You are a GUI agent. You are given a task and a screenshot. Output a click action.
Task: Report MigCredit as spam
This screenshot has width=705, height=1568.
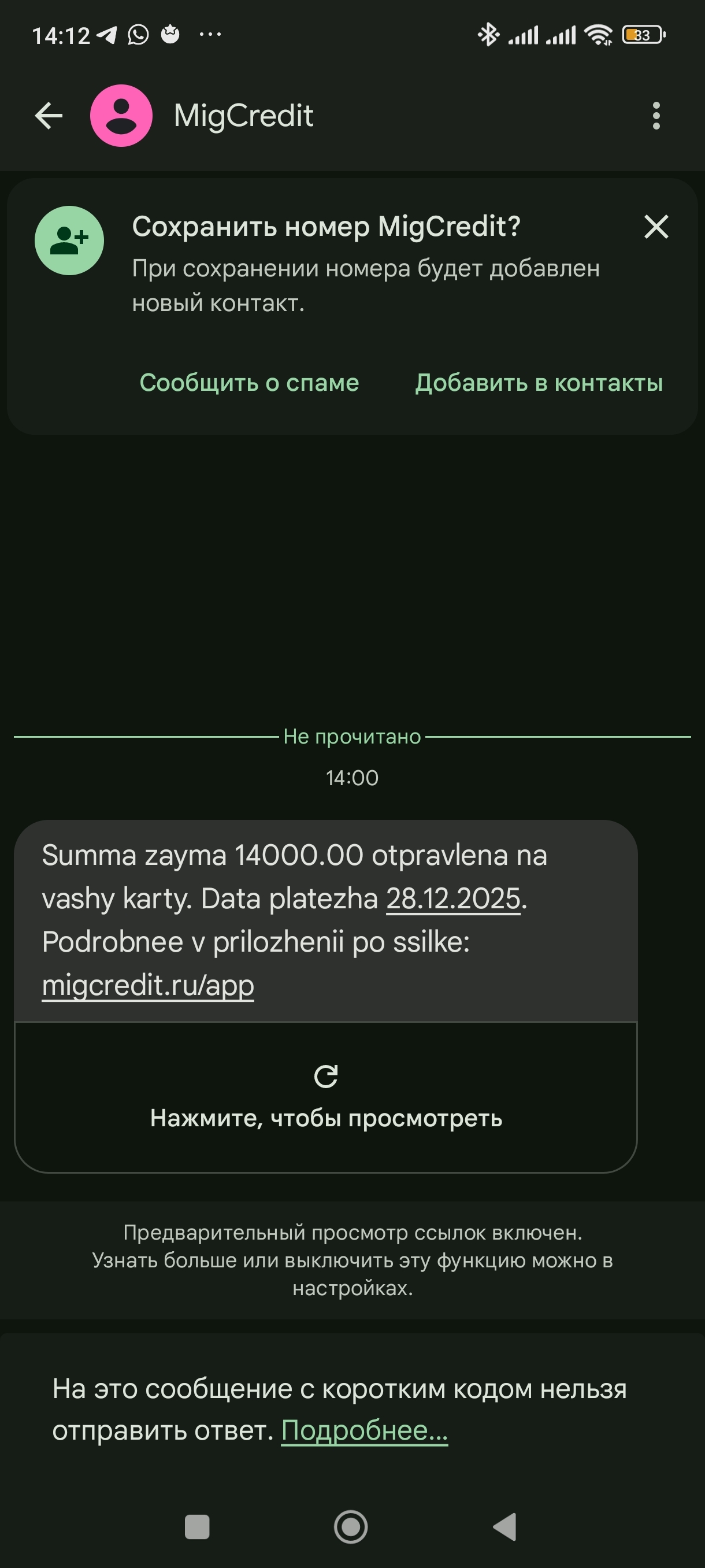point(249,383)
